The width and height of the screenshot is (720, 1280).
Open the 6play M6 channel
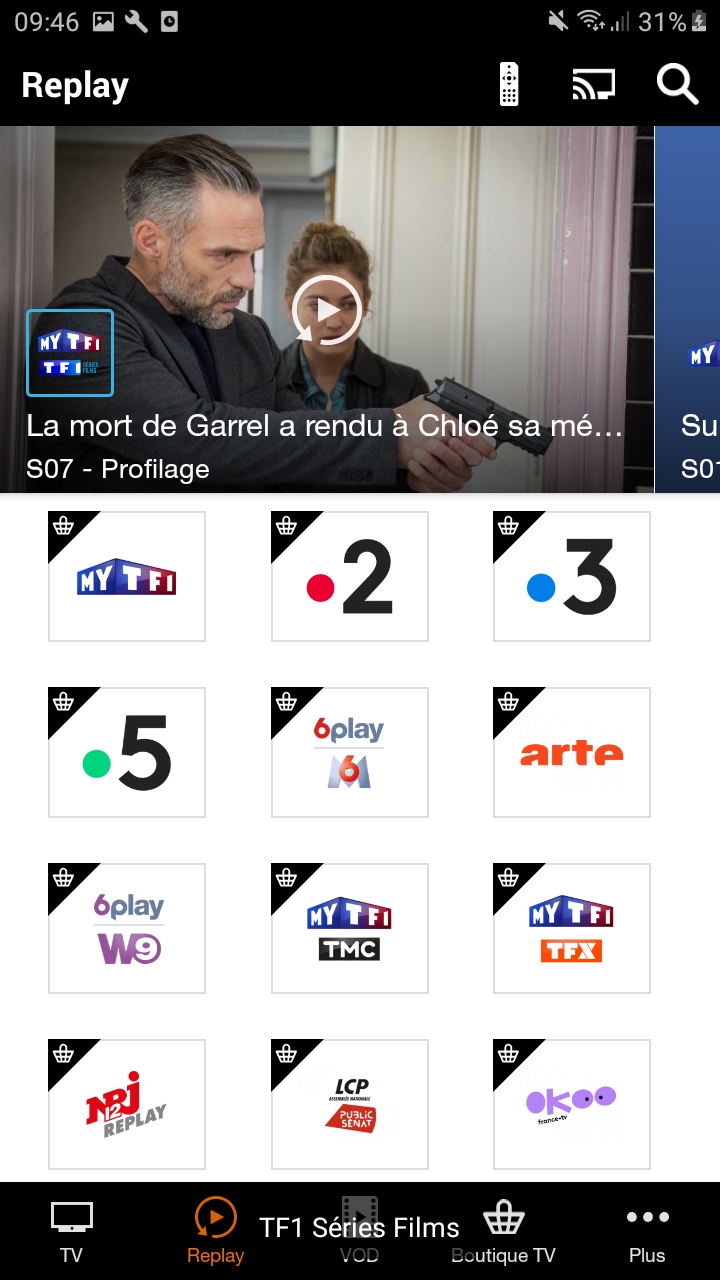click(x=350, y=752)
